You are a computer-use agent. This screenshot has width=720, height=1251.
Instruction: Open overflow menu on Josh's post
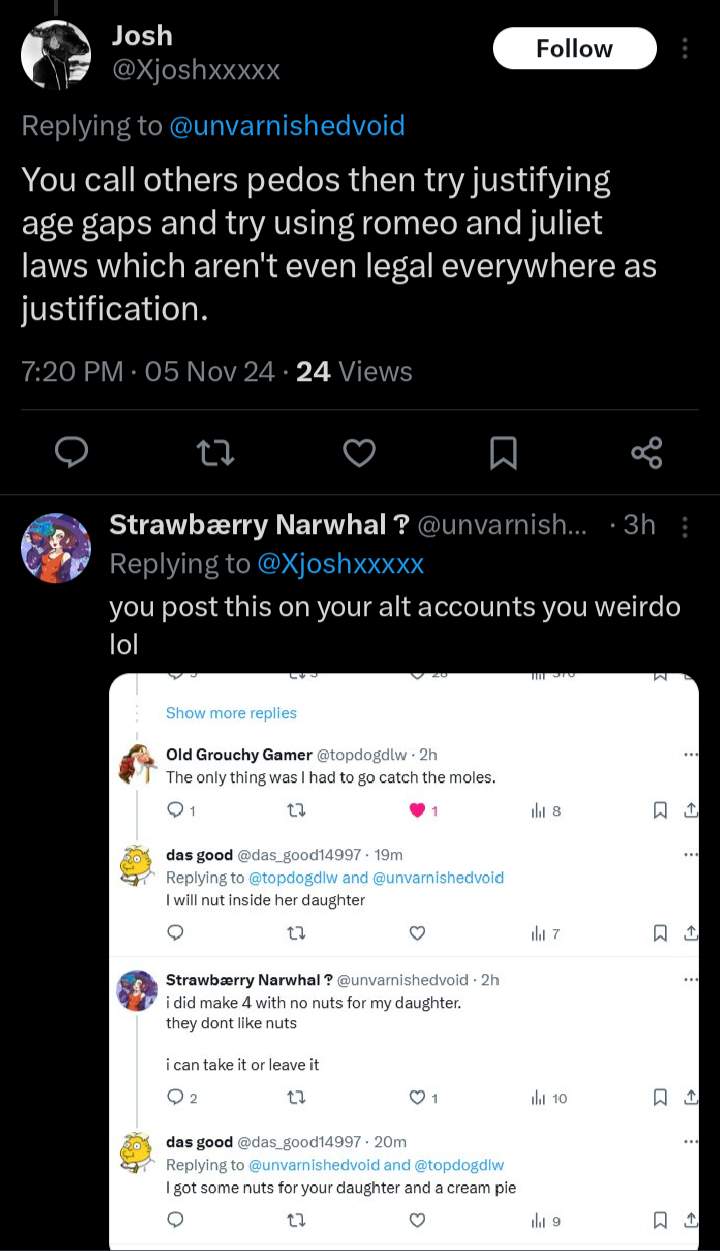[685, 48]
